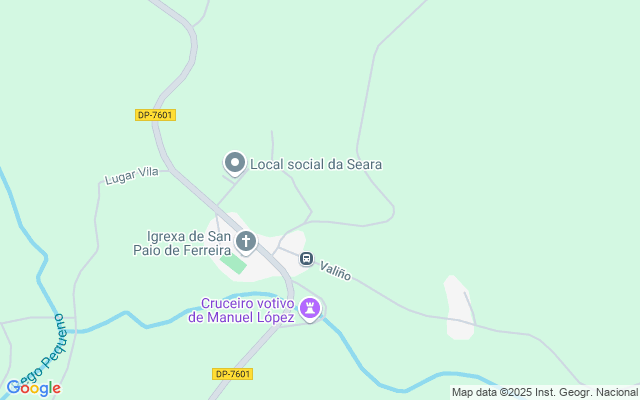640x400 pixels.
Task: Open the Valiño bus stop icon
Action: [306, 259]
